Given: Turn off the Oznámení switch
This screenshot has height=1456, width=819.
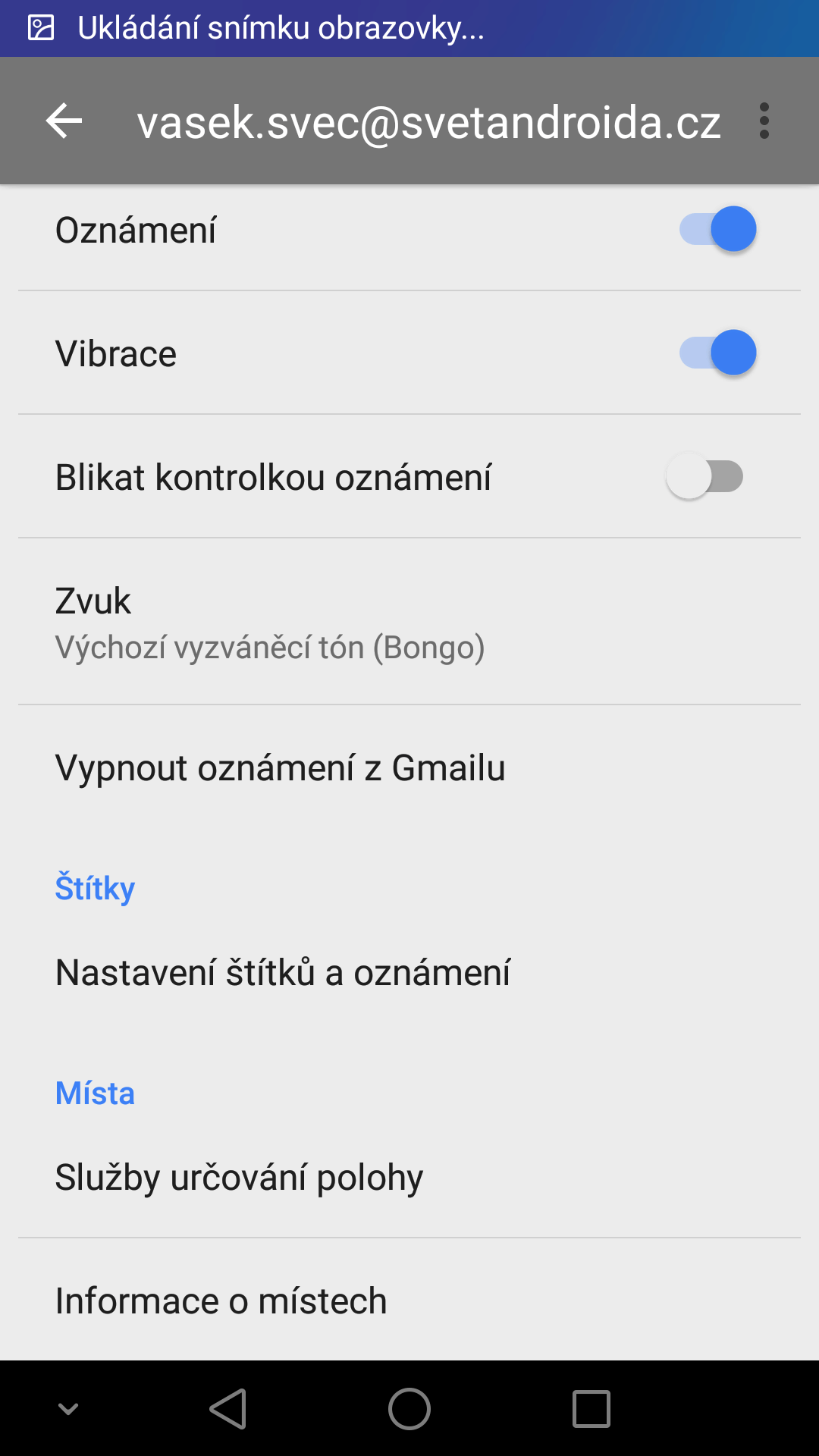Looking at the screenshot, I should pyautogui.click(x=717, y=229).
